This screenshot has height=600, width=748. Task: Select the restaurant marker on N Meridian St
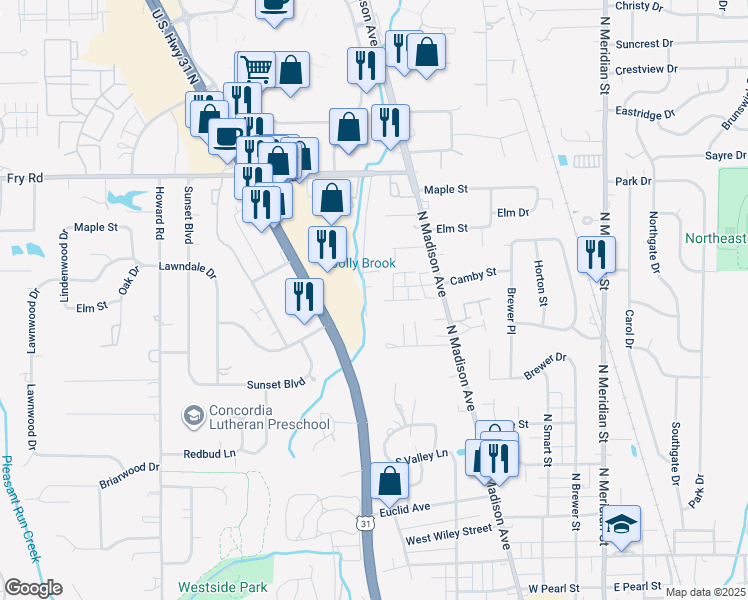(596, 255)
